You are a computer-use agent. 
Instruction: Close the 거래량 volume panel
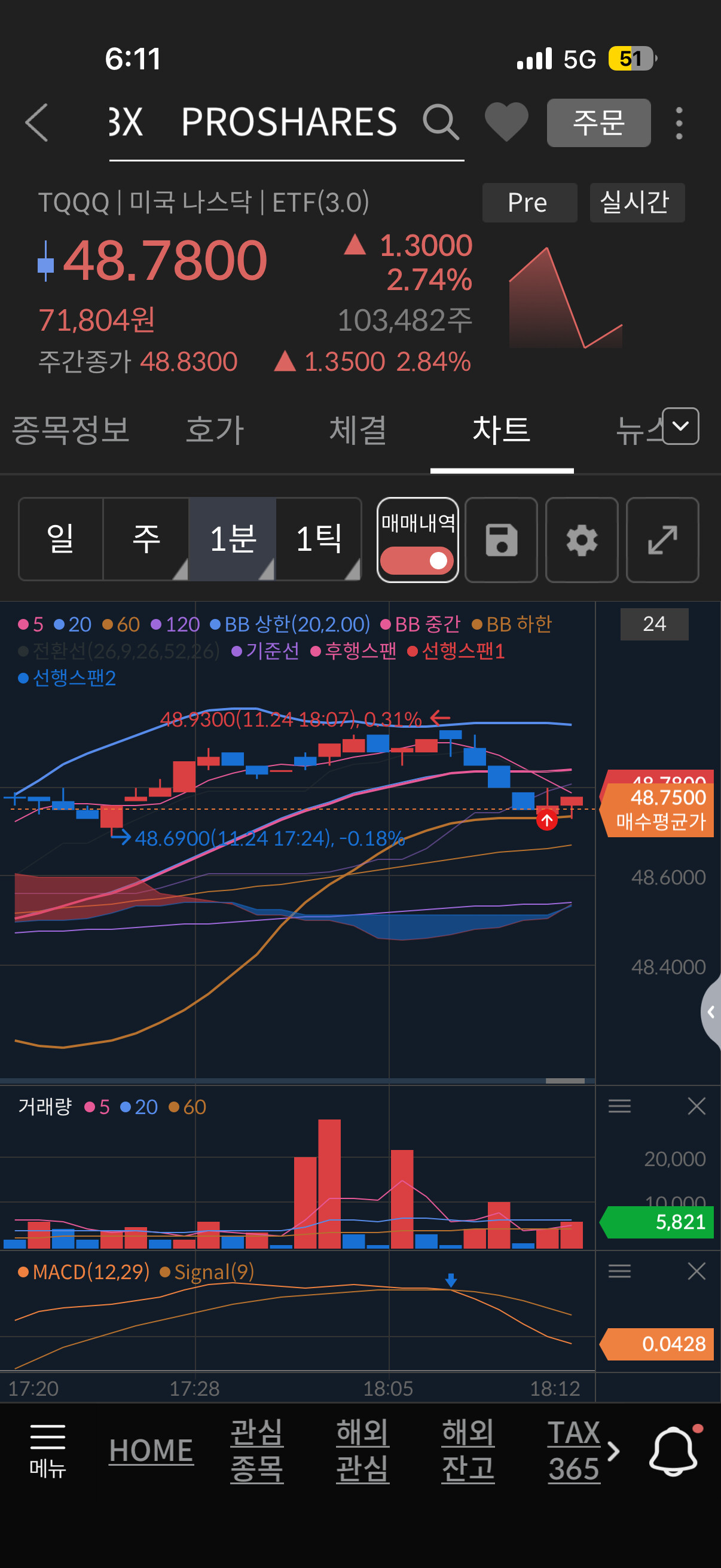pos(696,1106)
